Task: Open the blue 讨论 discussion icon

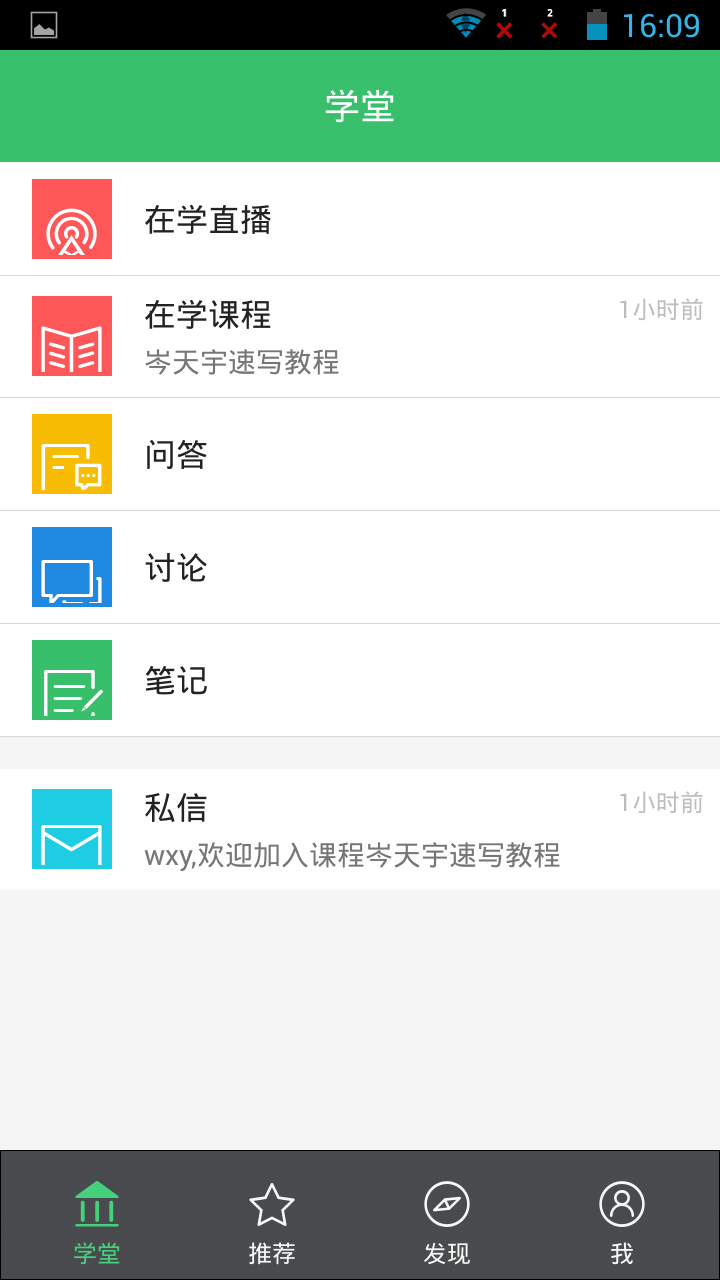Action: [x=71, y=566]
